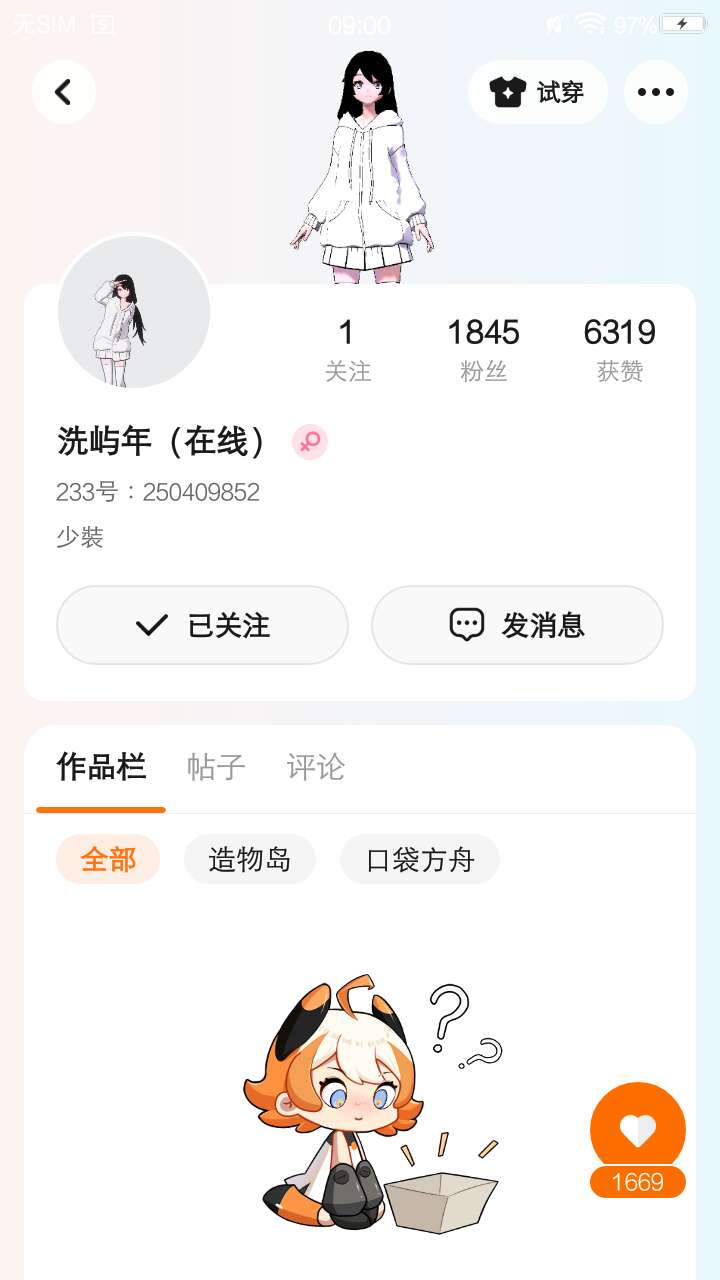Send a message via 发消息
720x1280 pixels.
pos(517,625)
